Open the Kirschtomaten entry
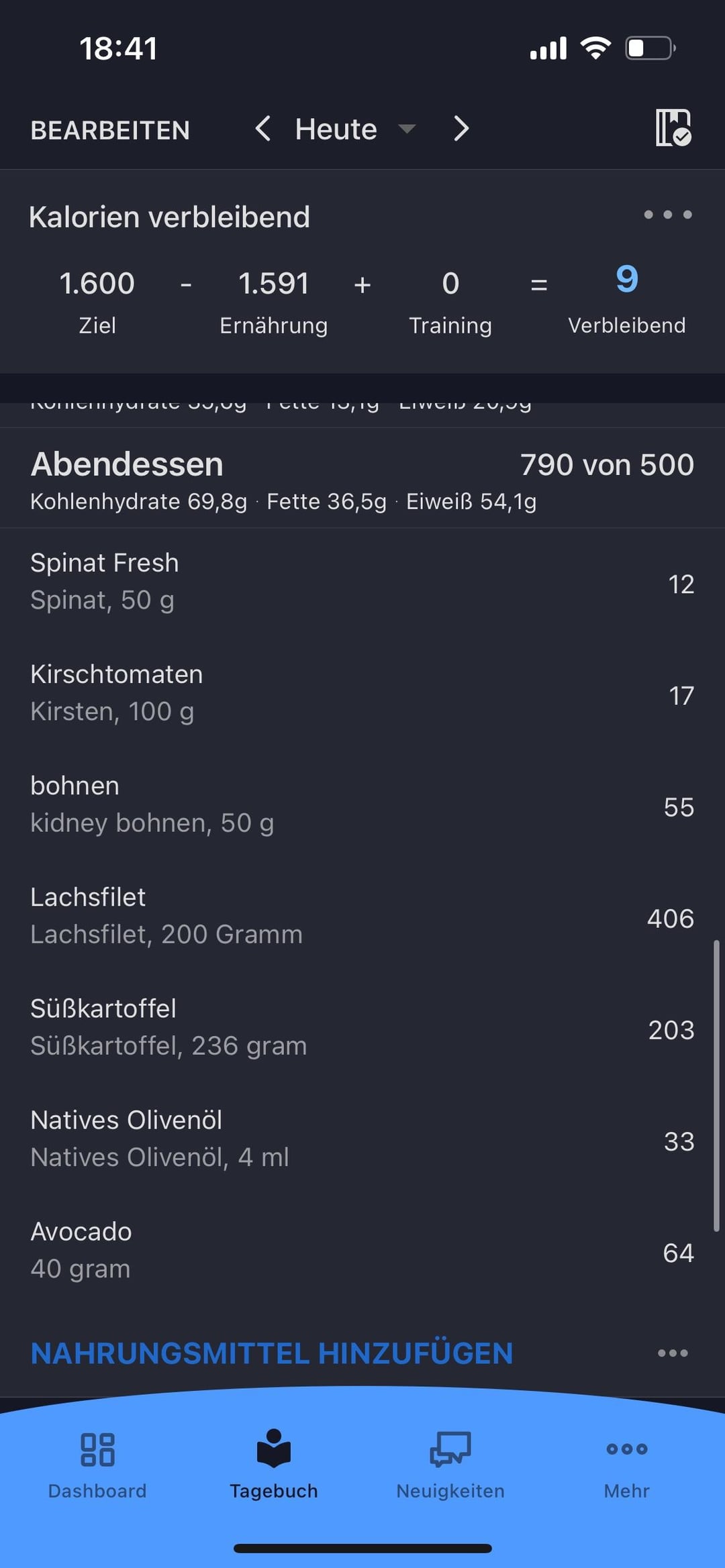Screen dimensions: 725x1568 (362, 694)
